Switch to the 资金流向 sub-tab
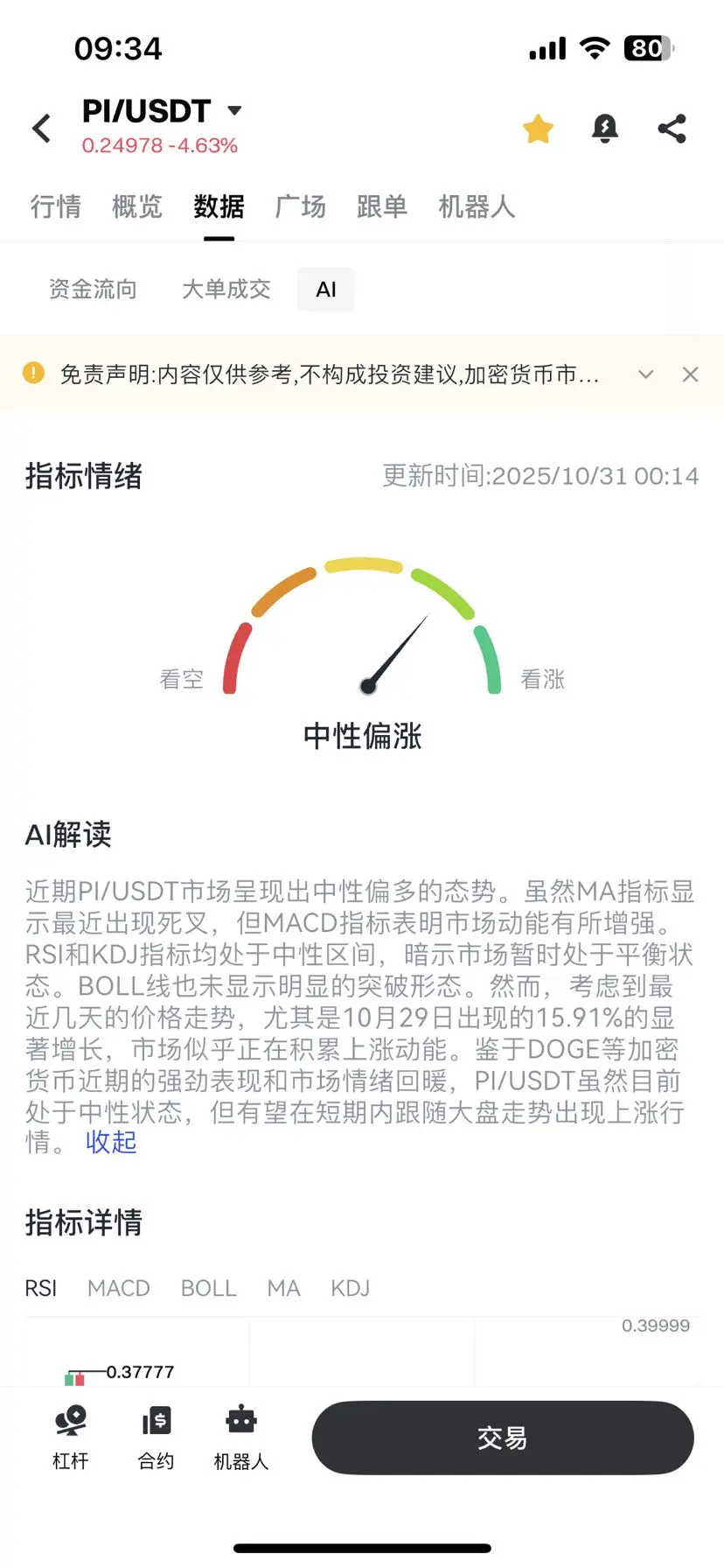Screen dimensions: 724x1568 point(94,290)
